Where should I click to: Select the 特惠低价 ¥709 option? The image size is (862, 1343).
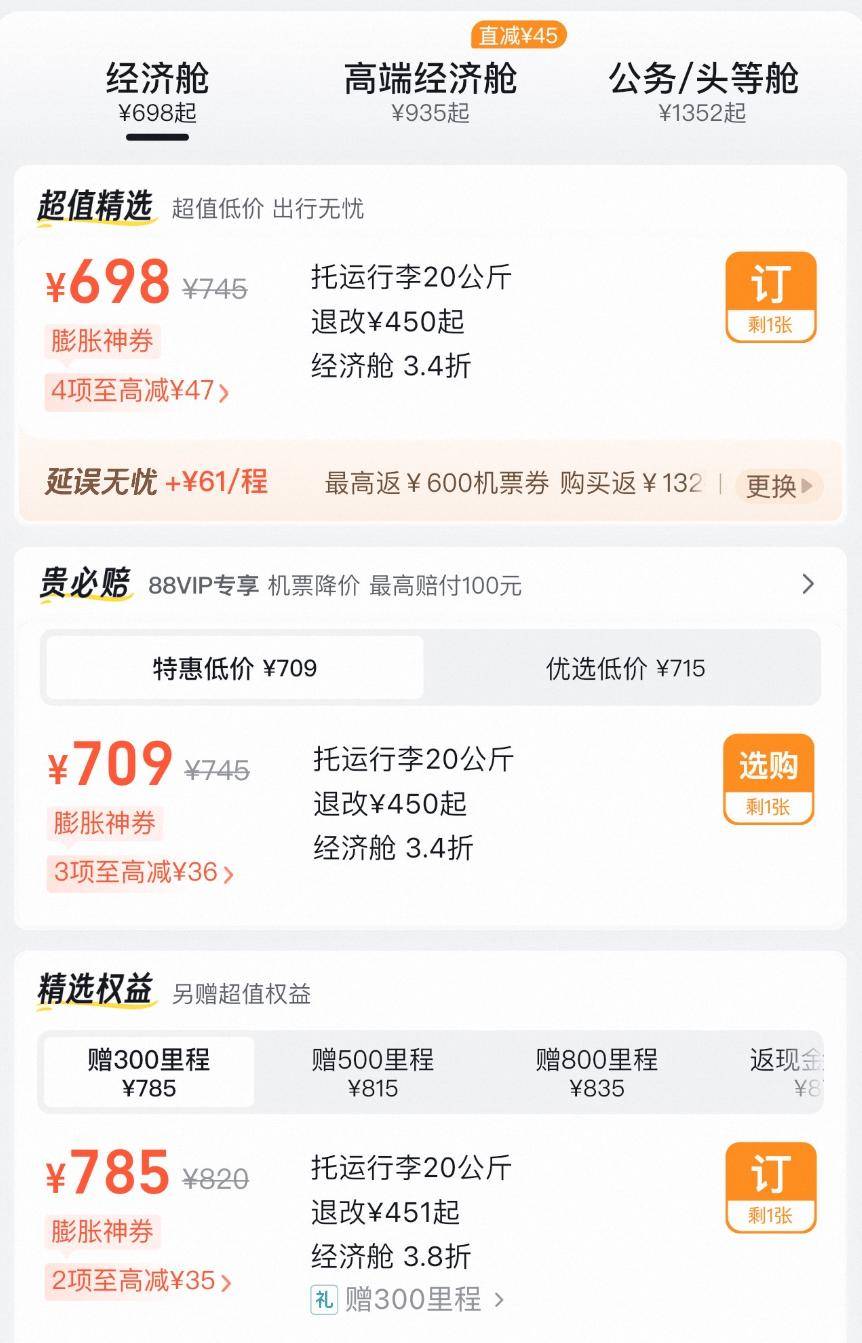(x=235, y=668)
